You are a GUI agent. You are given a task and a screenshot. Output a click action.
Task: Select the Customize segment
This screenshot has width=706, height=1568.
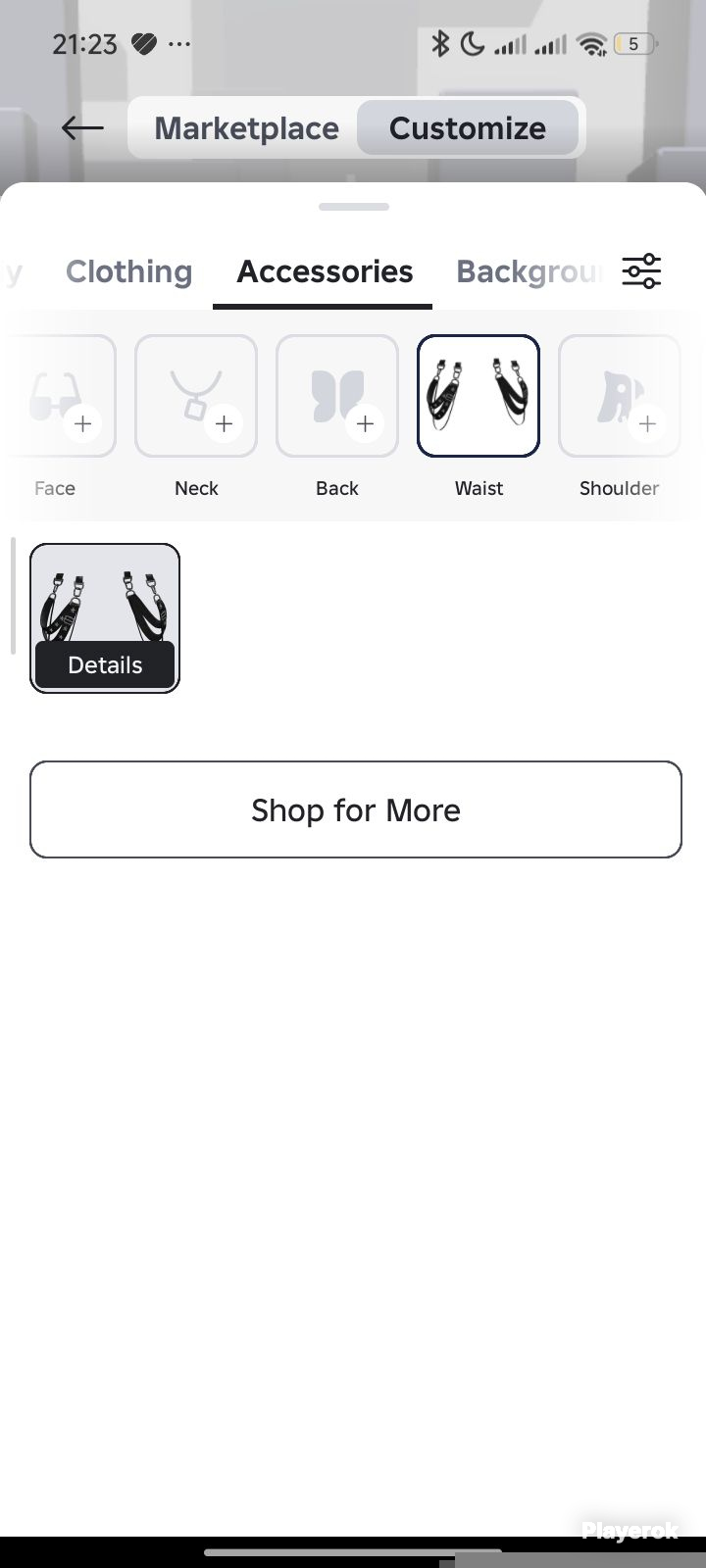pyautogui.click(x=468, y=127)
